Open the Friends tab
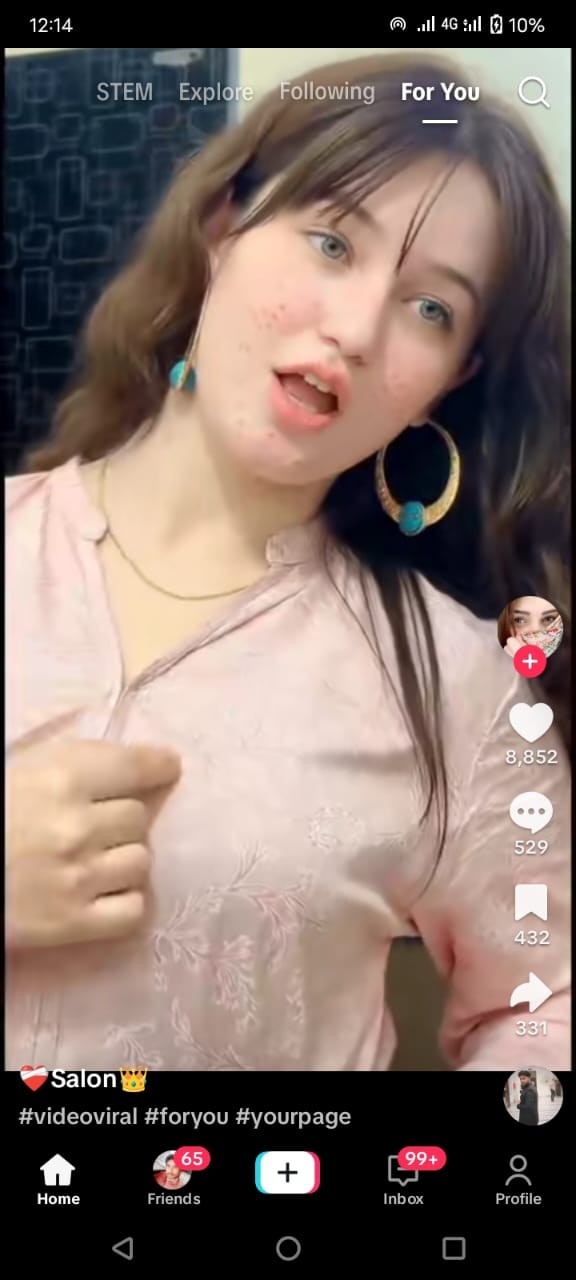 coord(174,1180)
